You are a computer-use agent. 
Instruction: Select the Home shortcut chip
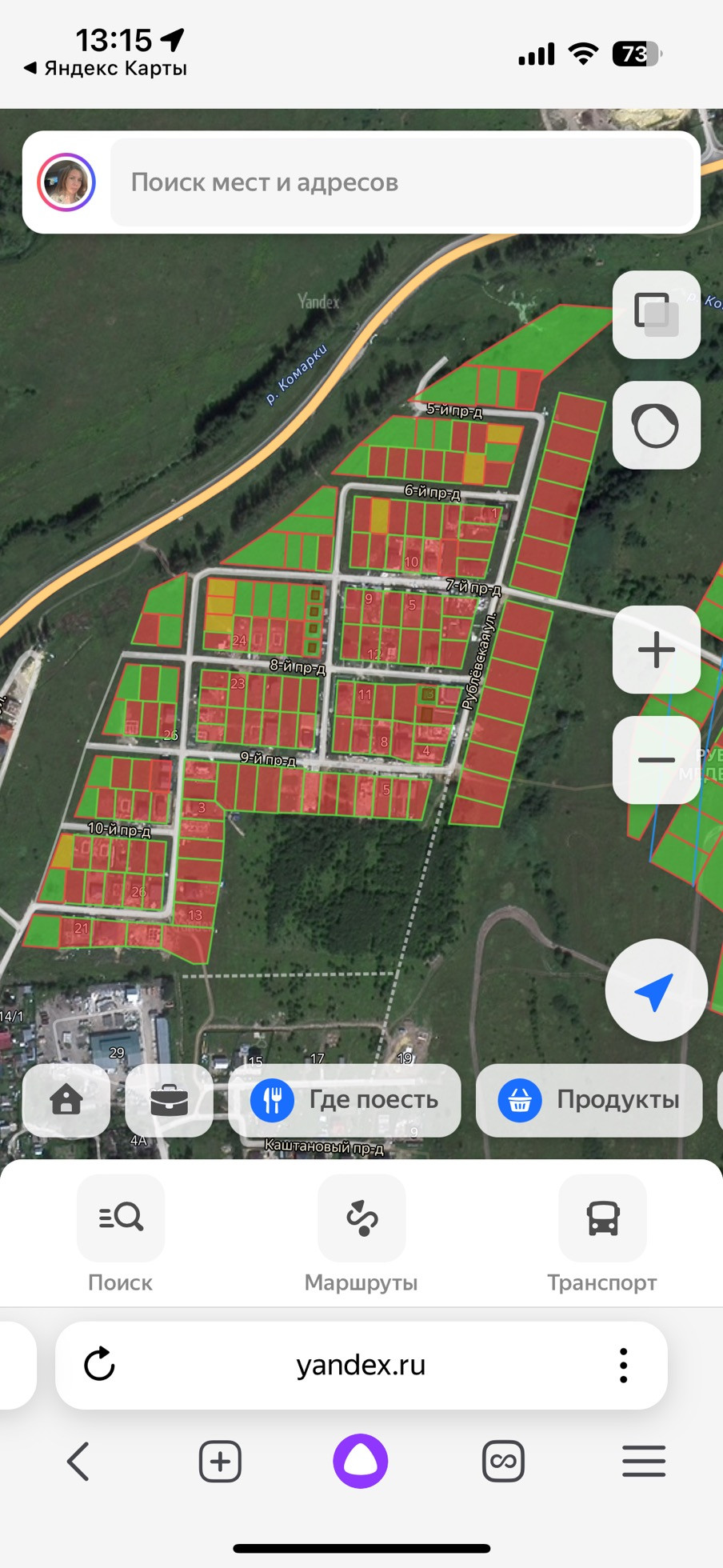pos(66,1100)
